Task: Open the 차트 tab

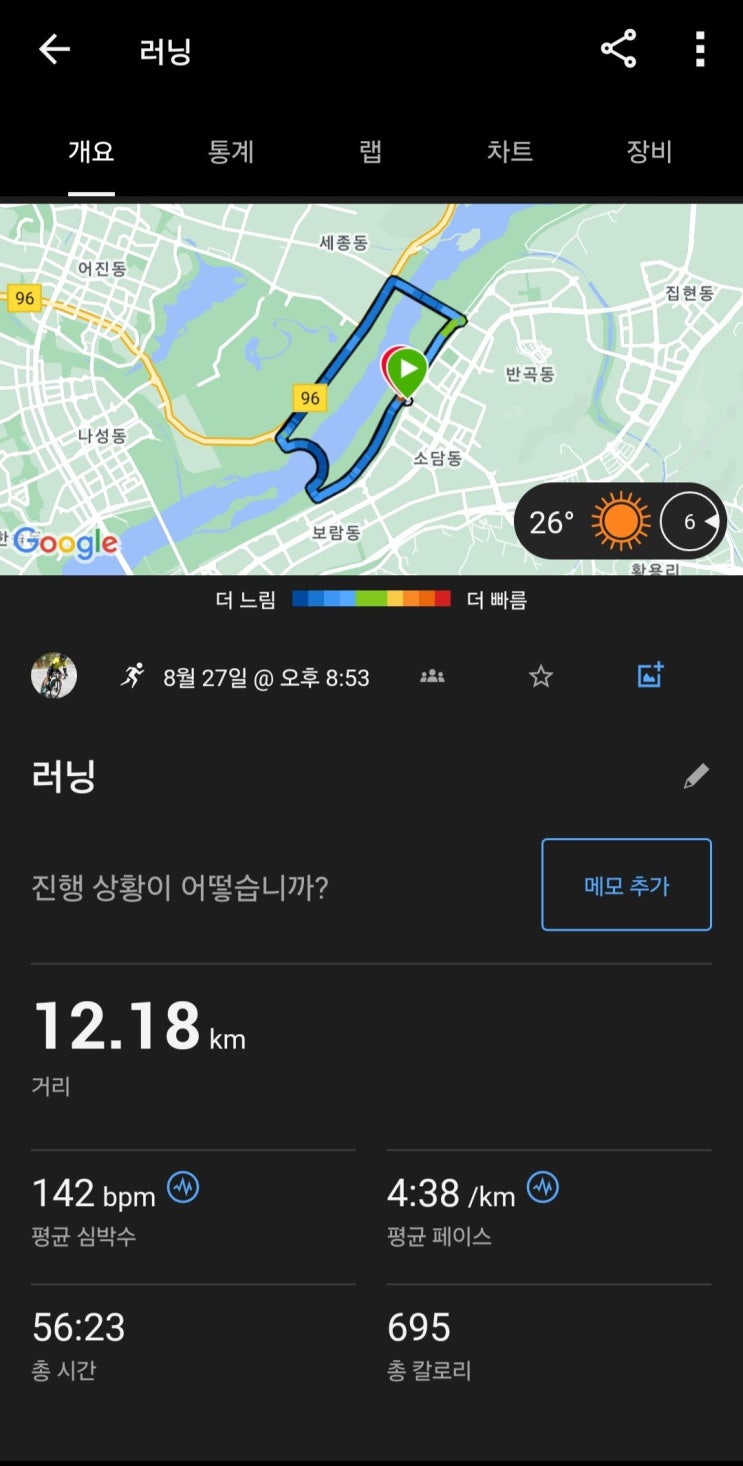Action: (510, 152)
